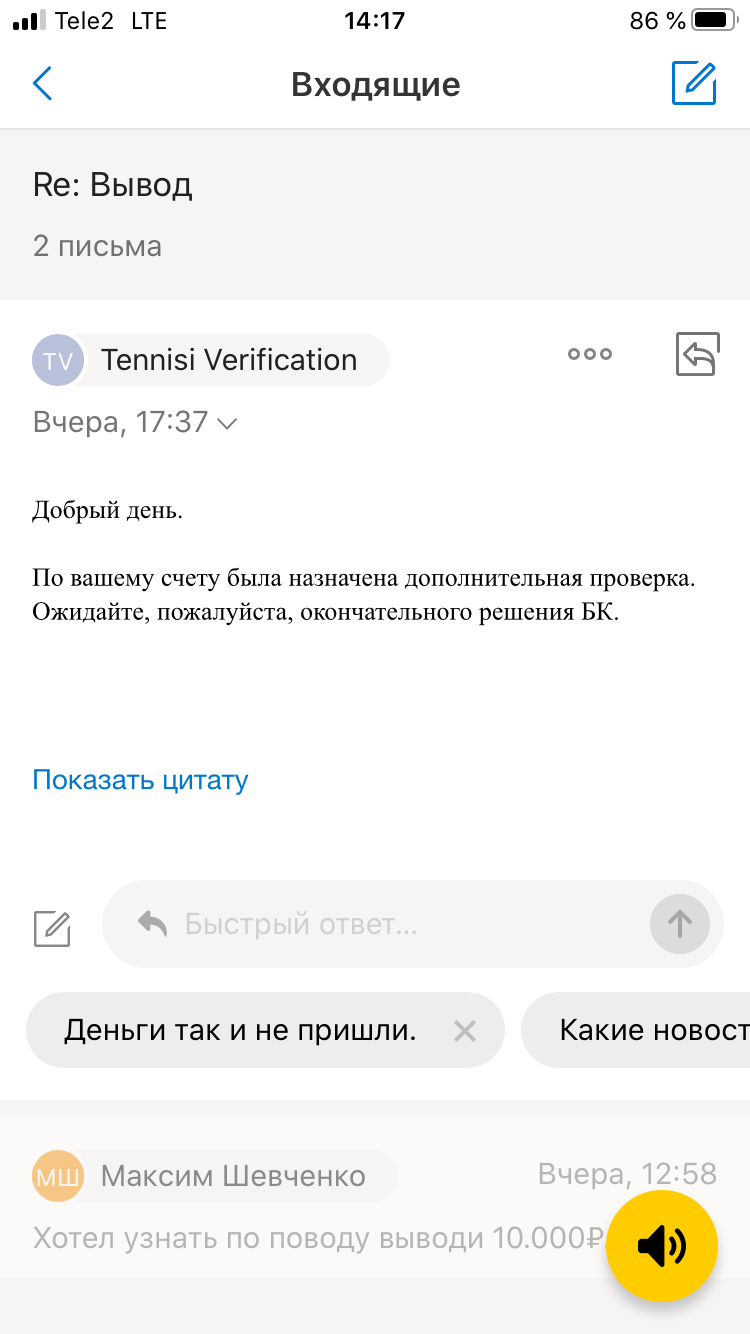Tap 'Показать цитату' to show the quoted text
This screenshot has width=750, height=1334.
tap(140, 780)
